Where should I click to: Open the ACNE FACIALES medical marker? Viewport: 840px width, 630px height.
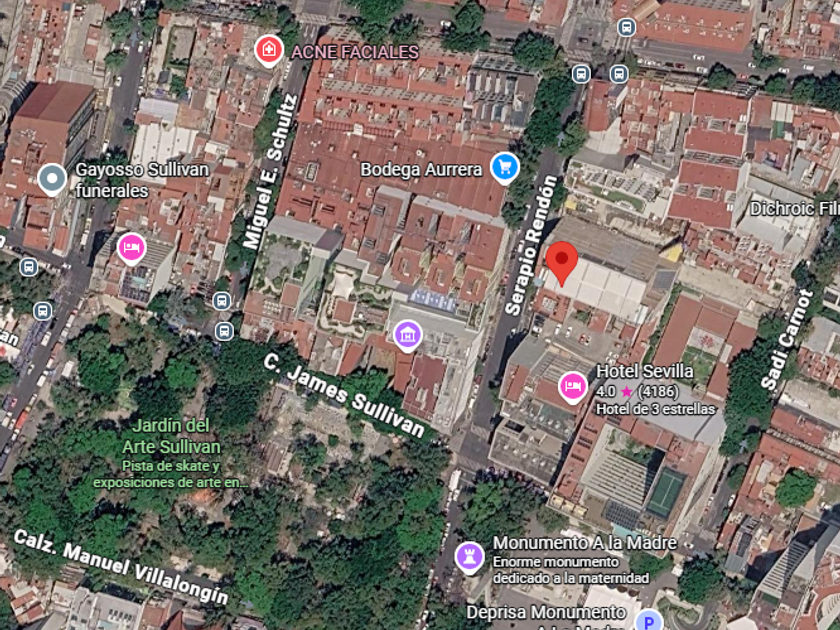coord(269,51)
